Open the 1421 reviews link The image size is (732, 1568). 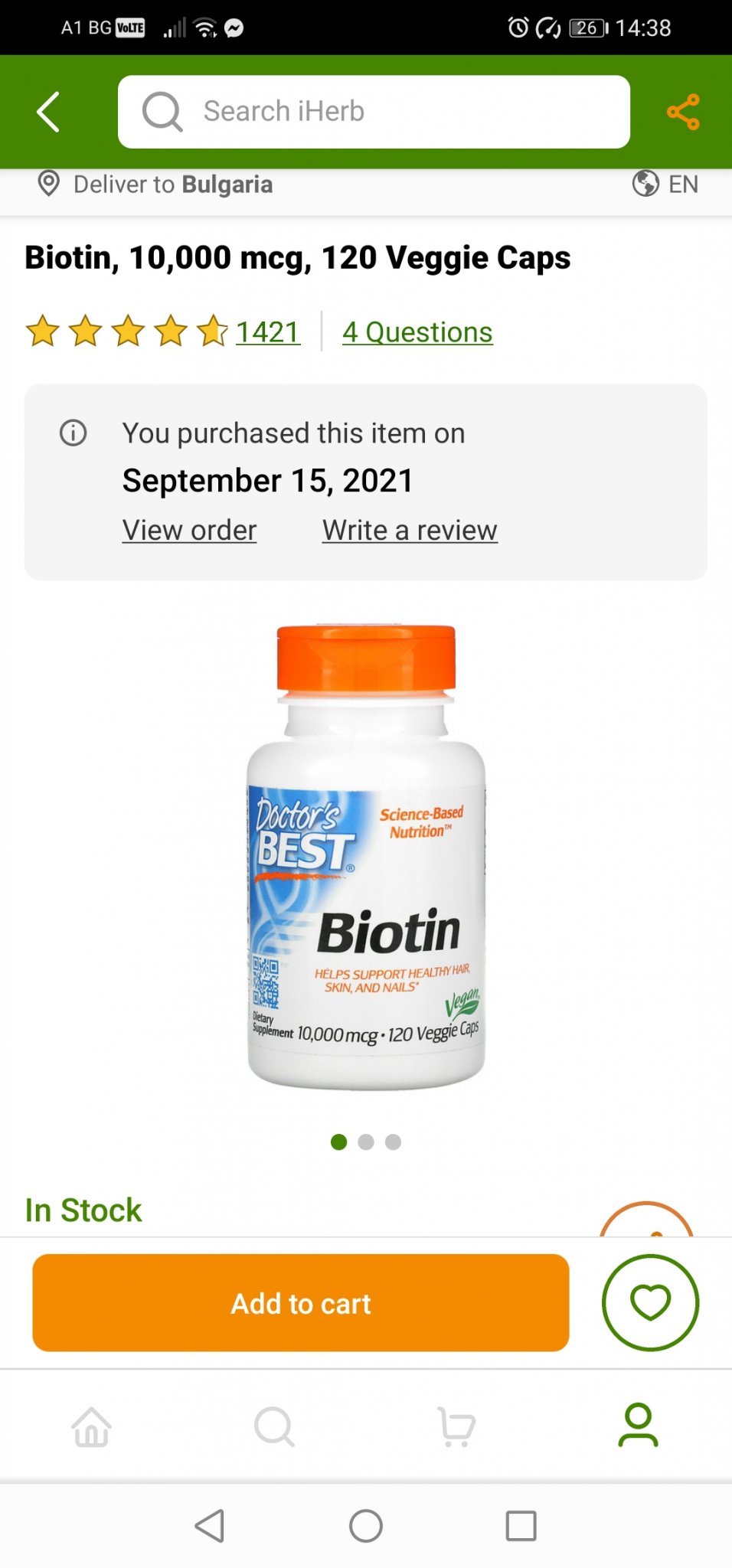pyautogui.click(x=267, y=332)
